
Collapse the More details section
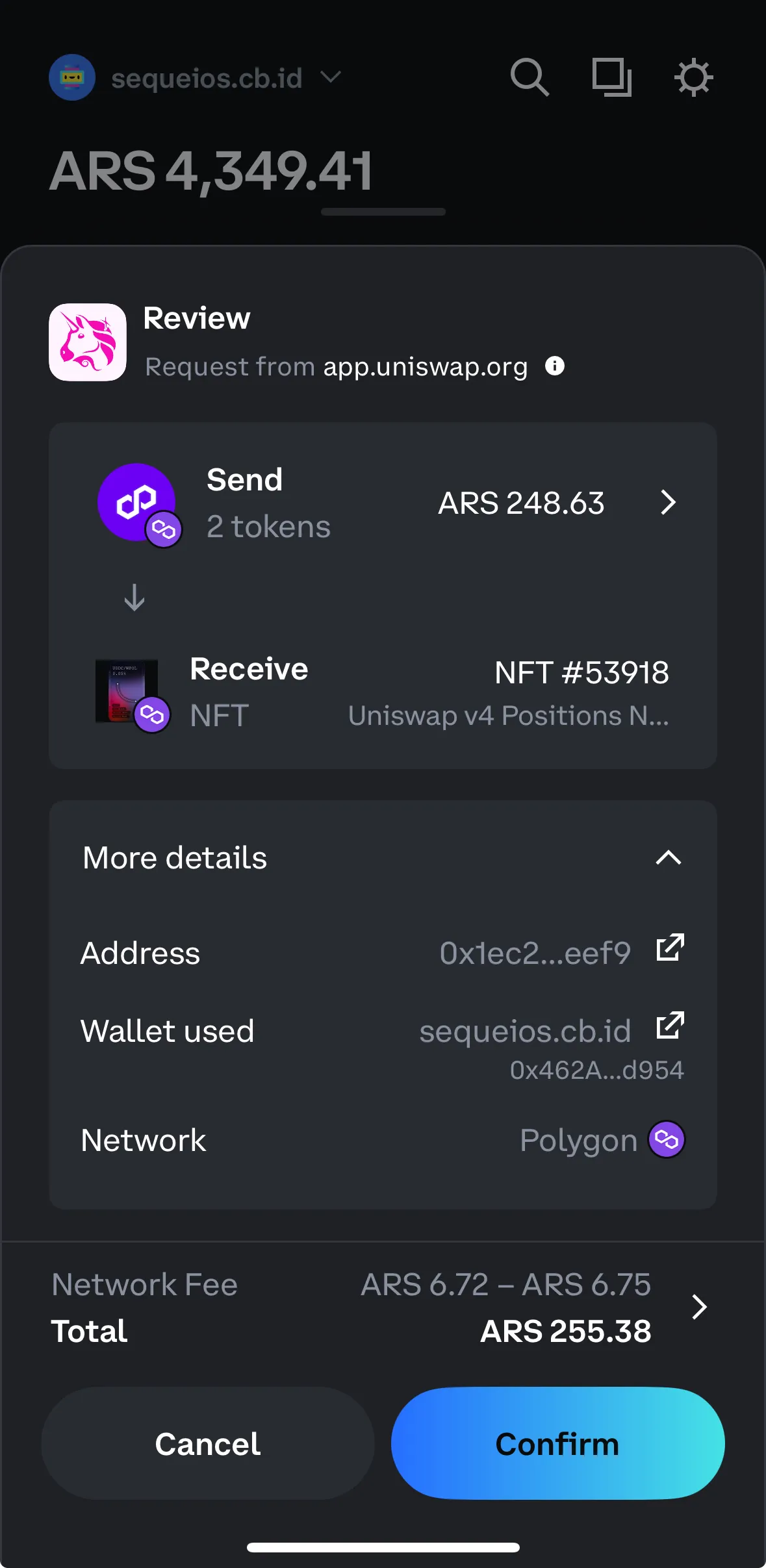(x=668, y=859)
